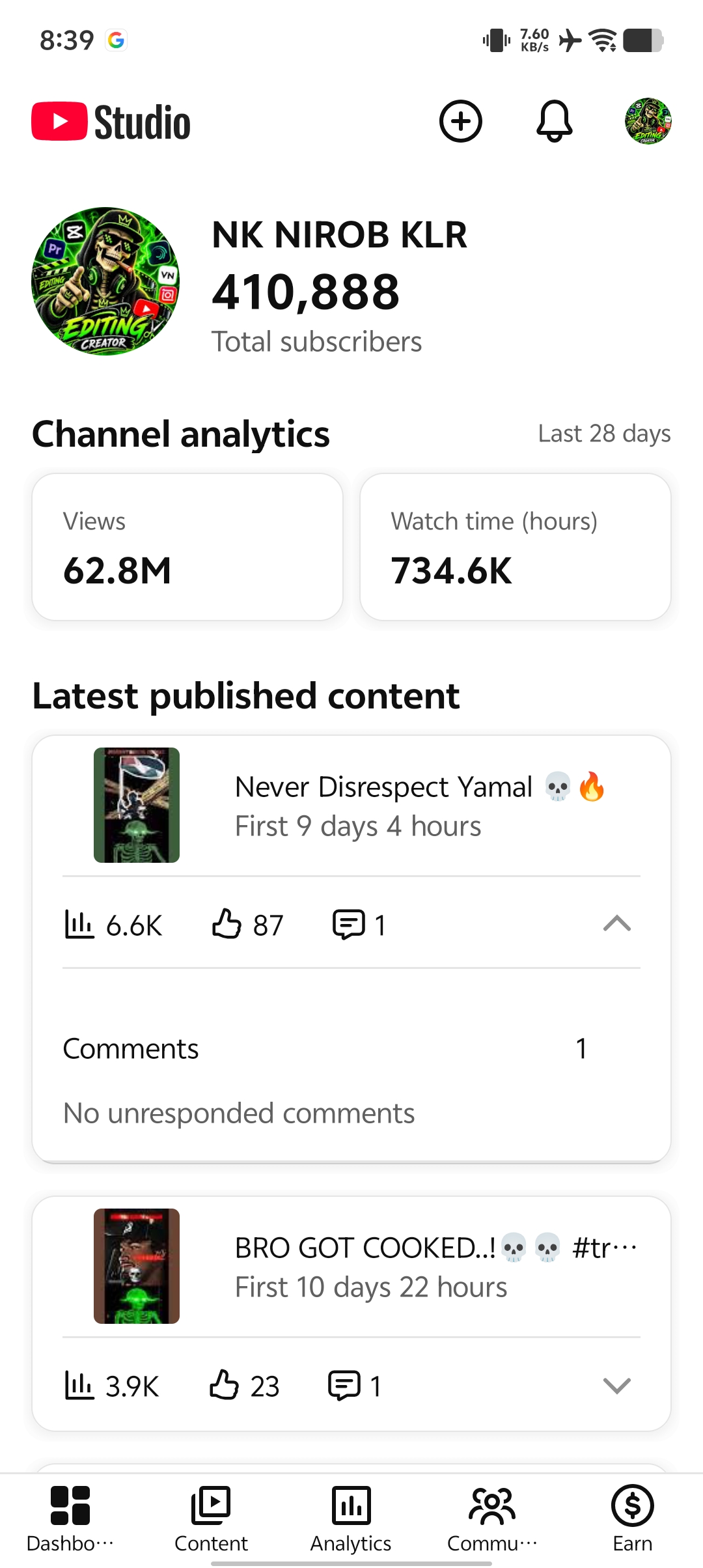
Task: Open the notifications bell
Action: click(x=554, y=121)
